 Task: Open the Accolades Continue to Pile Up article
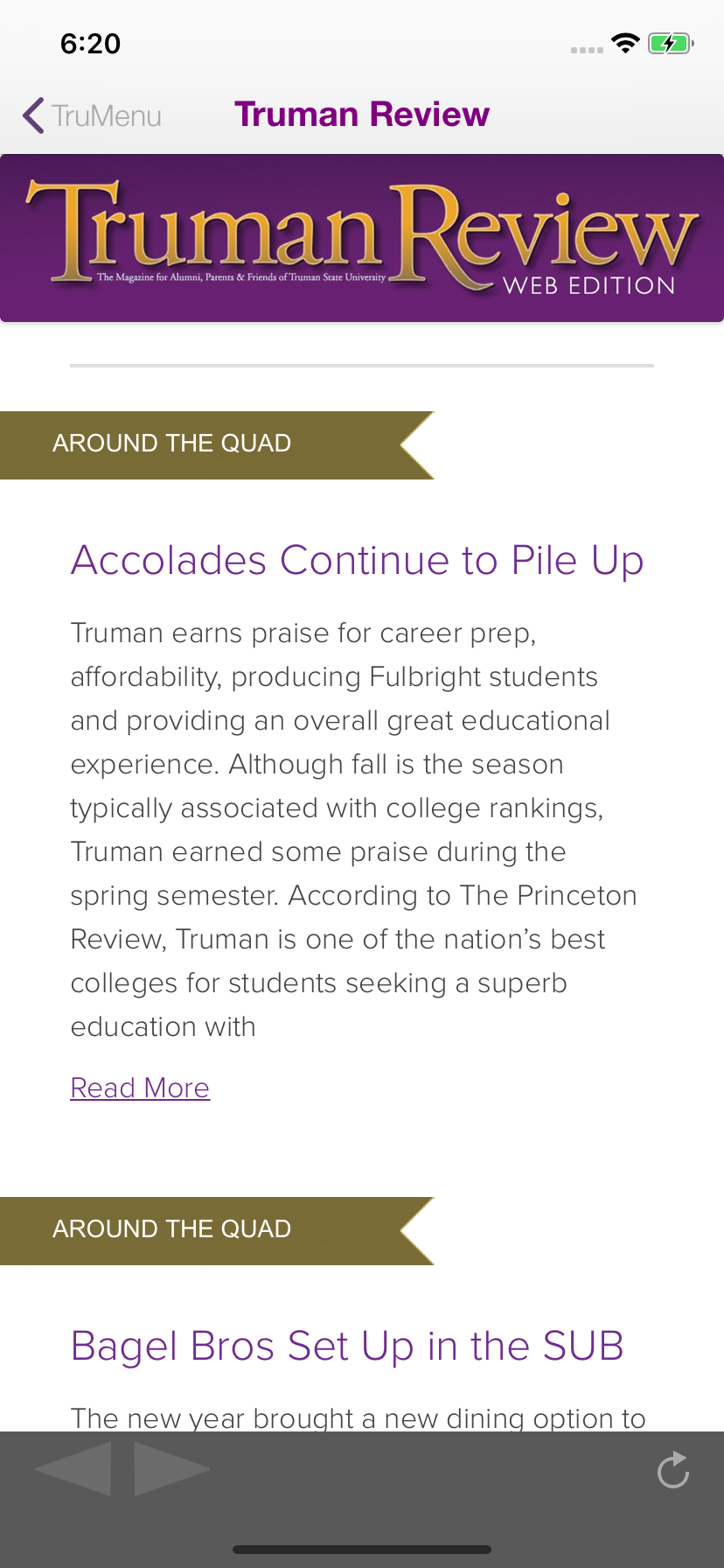(357, 560)
